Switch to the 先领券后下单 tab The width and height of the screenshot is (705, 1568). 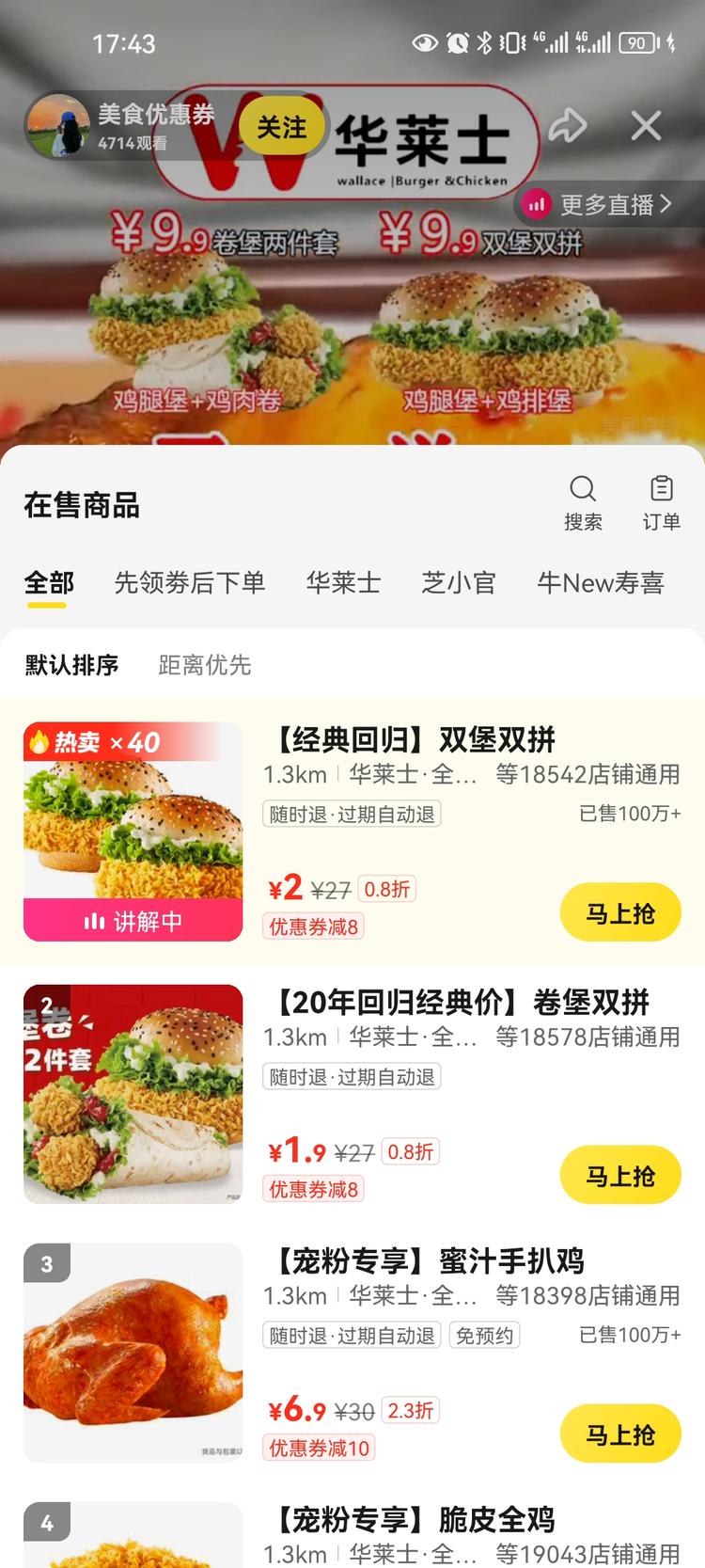[190, 583]
